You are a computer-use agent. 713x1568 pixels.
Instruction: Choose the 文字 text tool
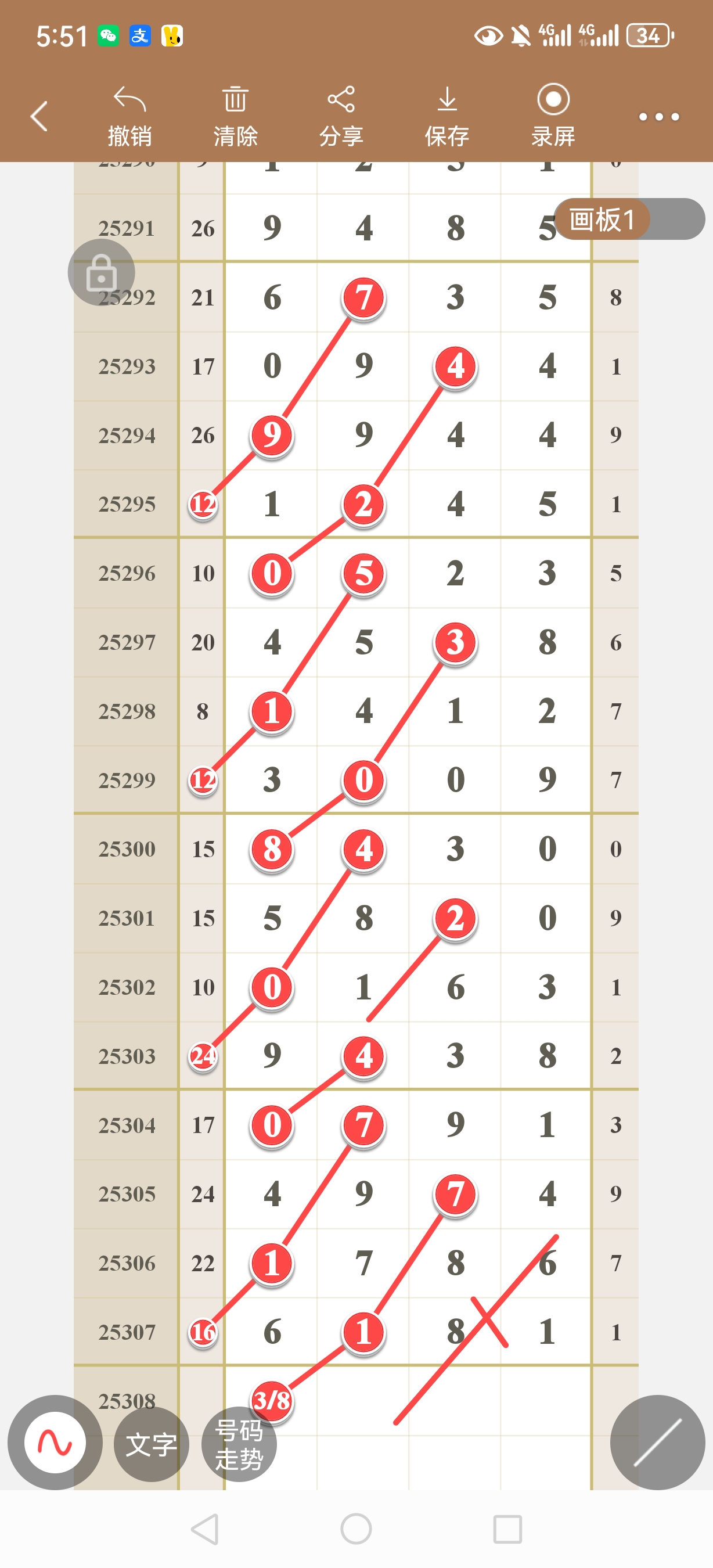152,1444
